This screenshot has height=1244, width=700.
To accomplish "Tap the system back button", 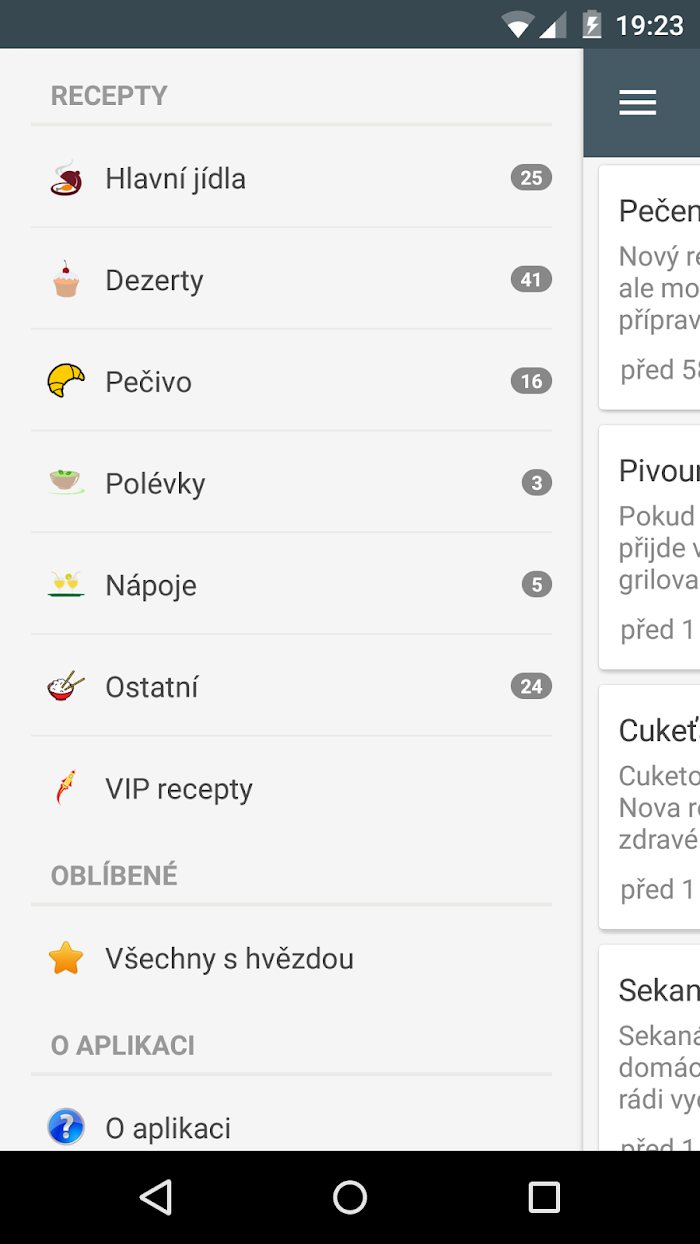I will click(x=156, y=1197).
